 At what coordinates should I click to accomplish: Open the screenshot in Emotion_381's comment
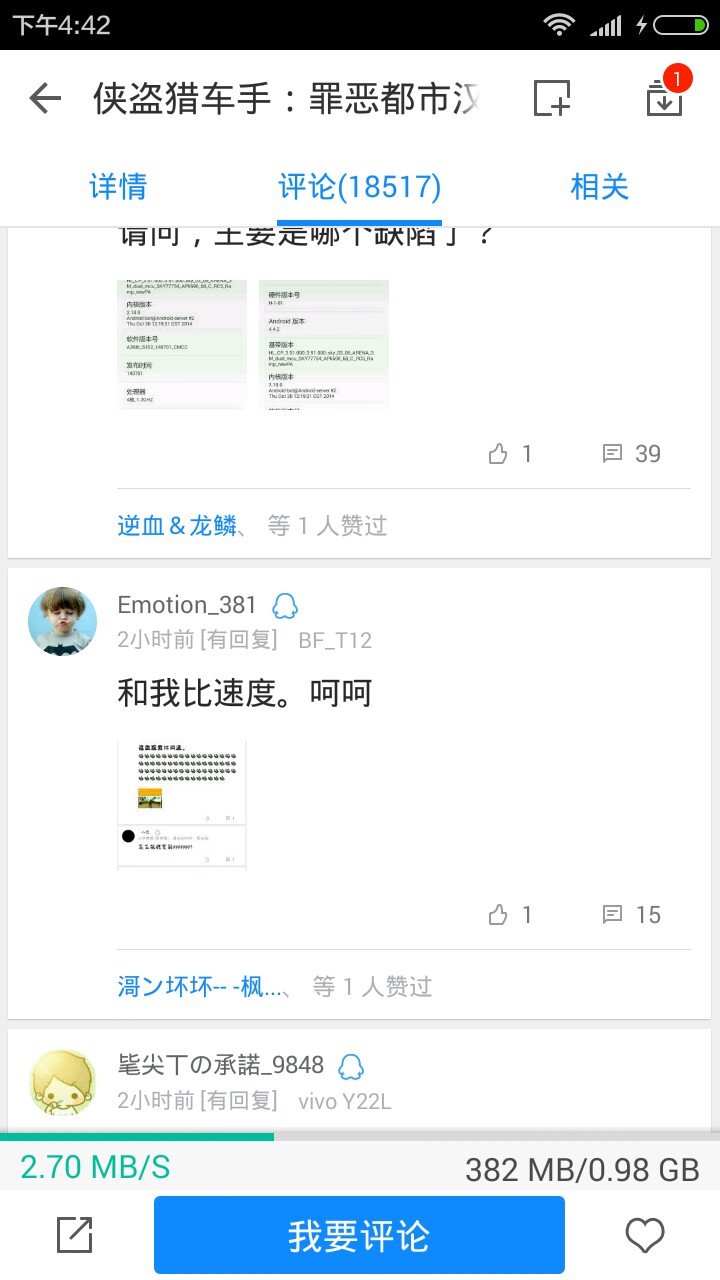click(182, 805)
